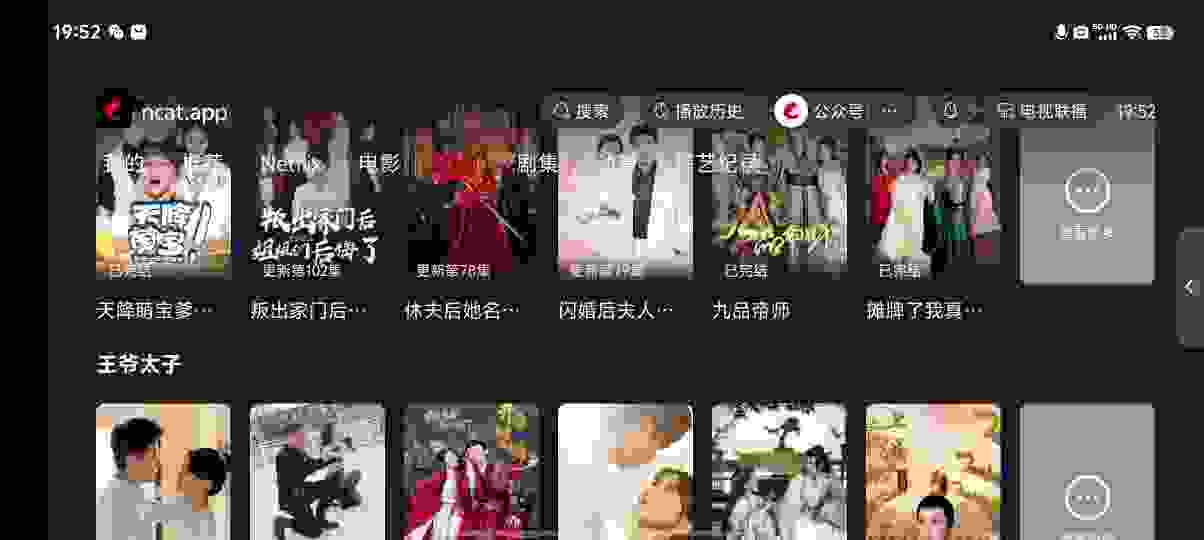
Task: Switch to the 电影 tab
Action: 379,164
